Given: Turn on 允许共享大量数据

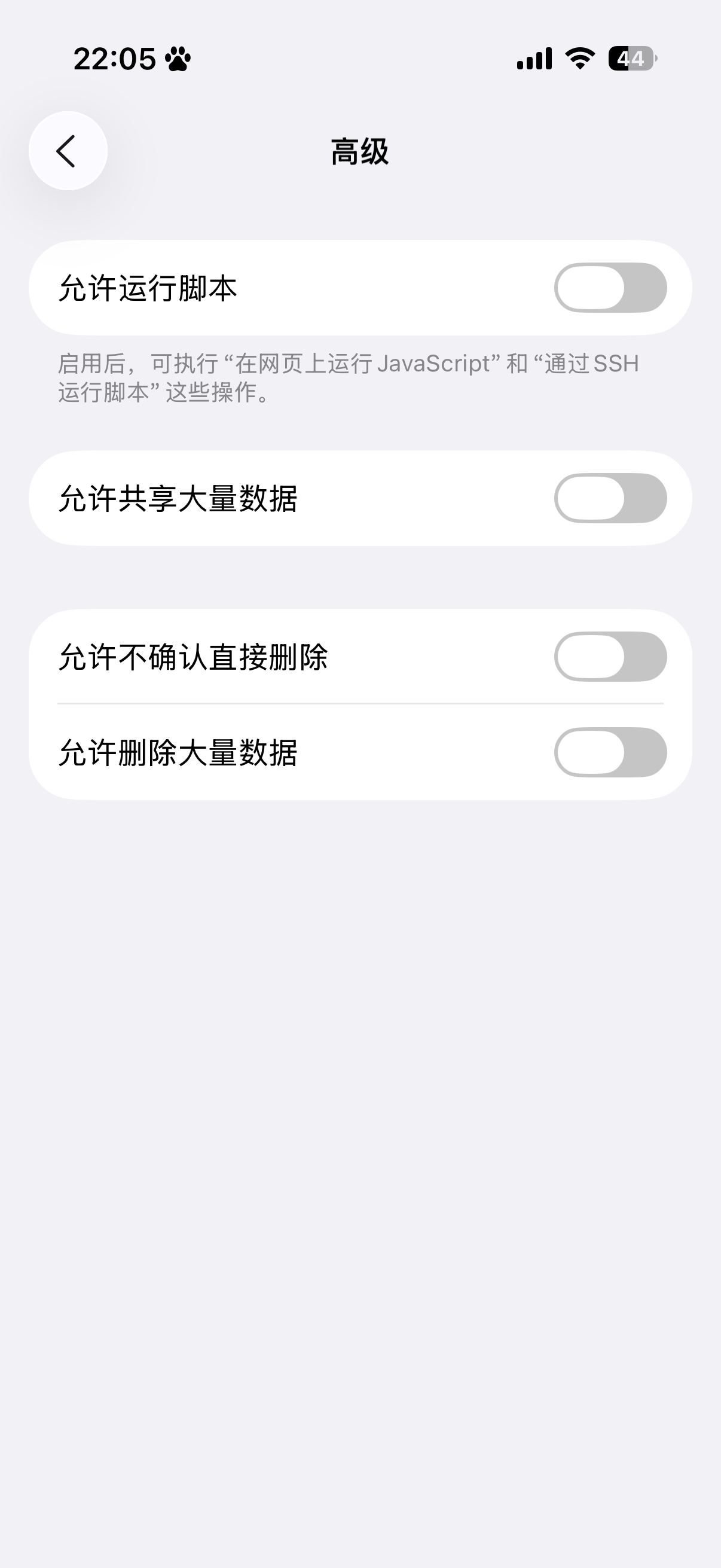Looking at the screenshot, I should coord(610,499).
